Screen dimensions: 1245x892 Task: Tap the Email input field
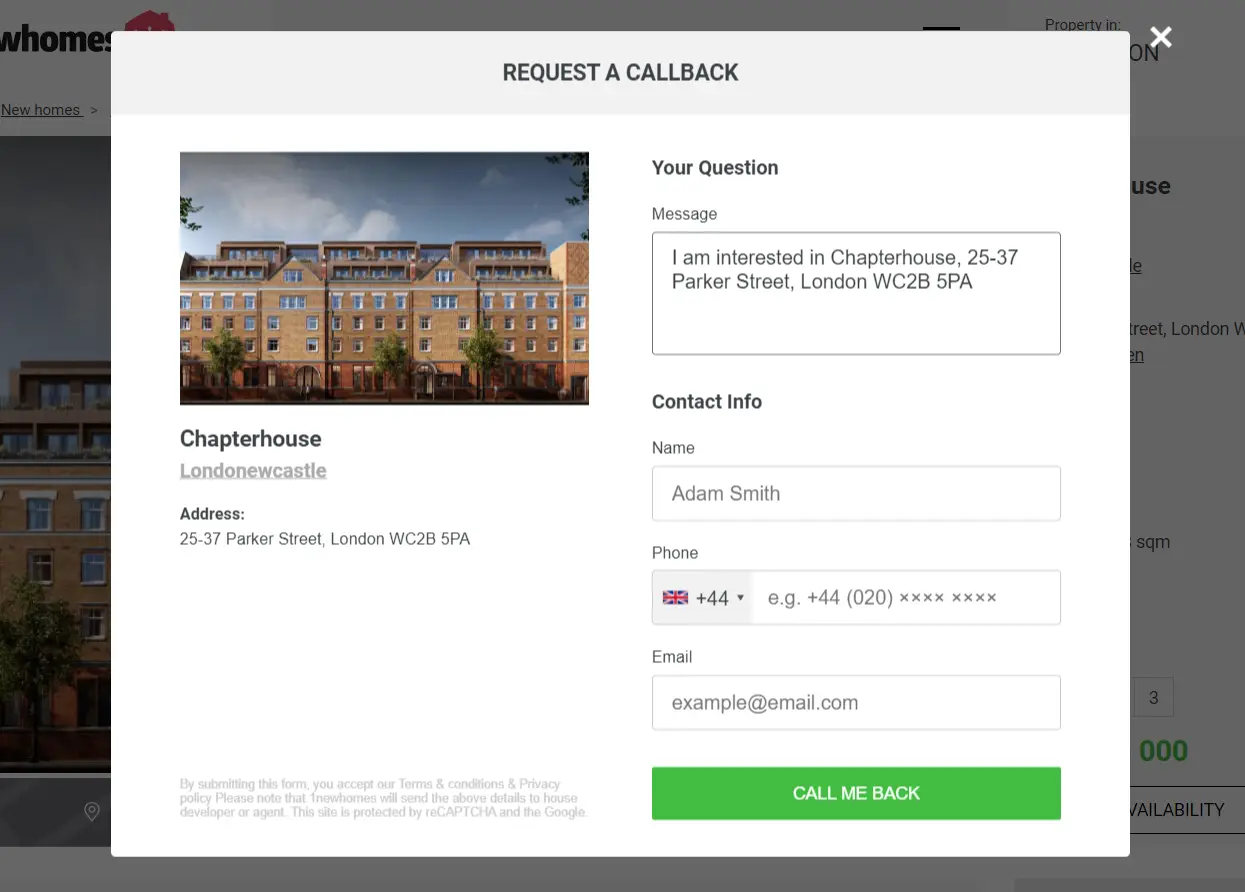(855, 703)
